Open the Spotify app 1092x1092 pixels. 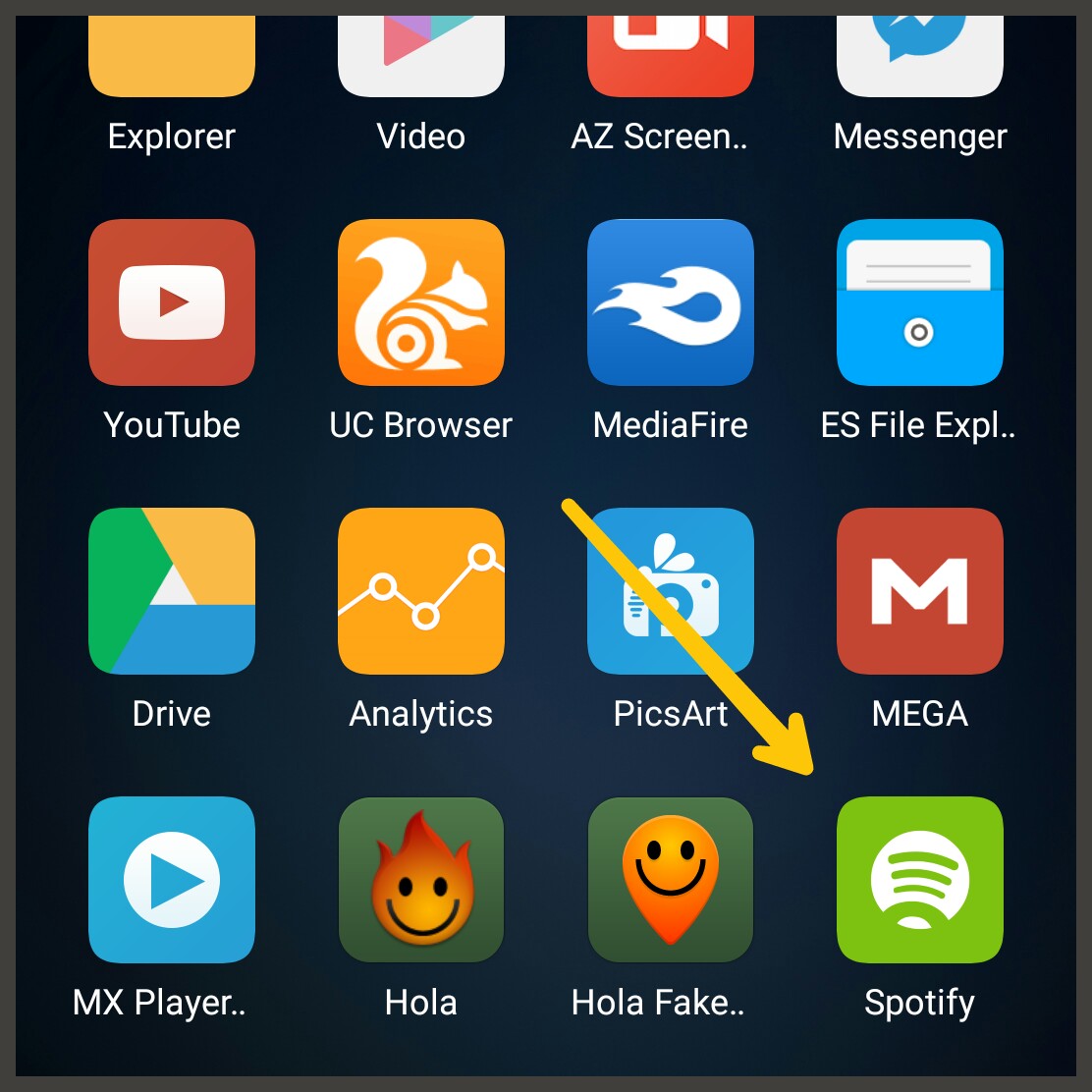tap(919, 880)
